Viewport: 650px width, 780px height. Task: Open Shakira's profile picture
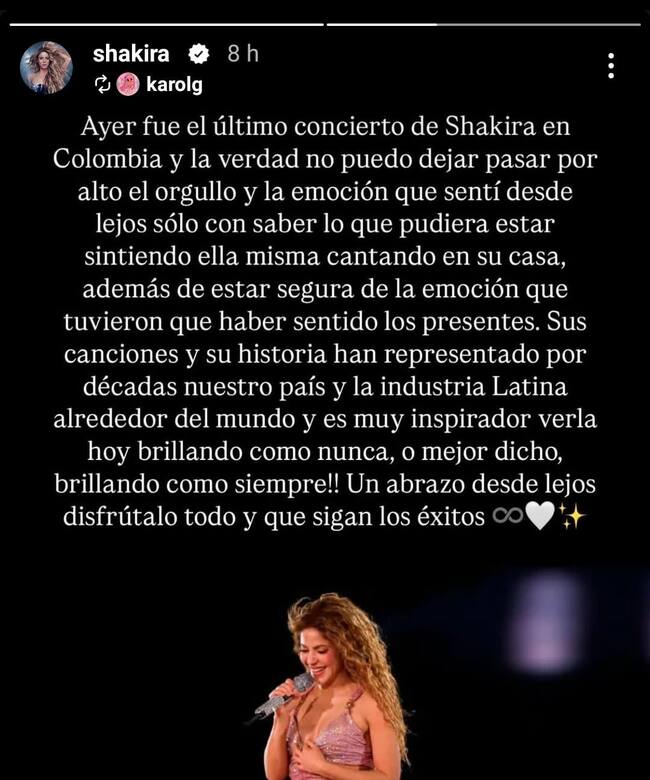pos(46,67)
